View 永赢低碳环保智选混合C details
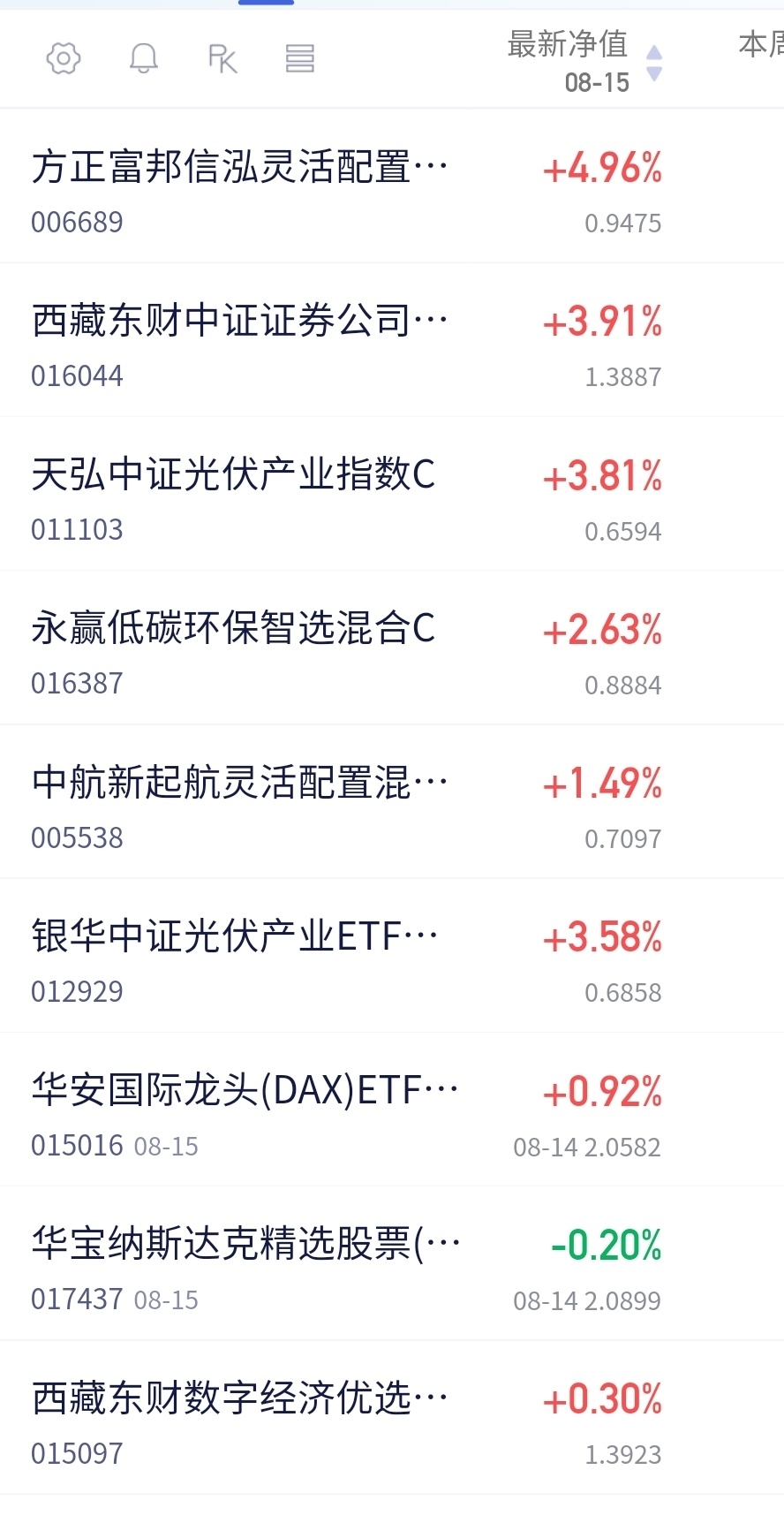This screenshot has height=1523, width=784. tap(392, 648)
